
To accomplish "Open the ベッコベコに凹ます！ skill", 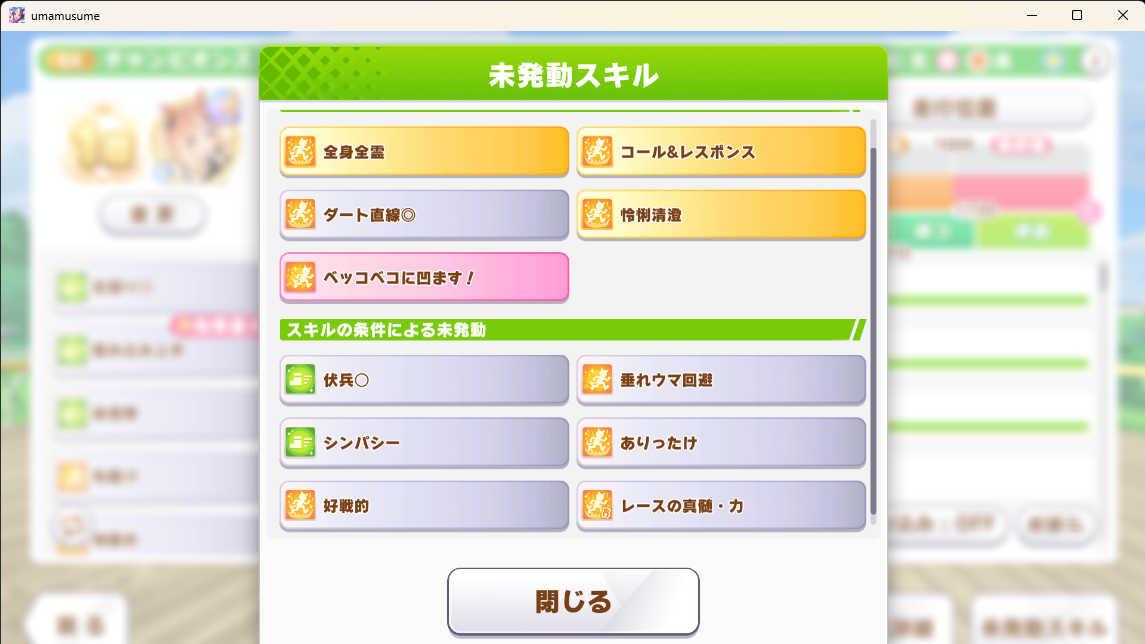I will click(424, 277).
